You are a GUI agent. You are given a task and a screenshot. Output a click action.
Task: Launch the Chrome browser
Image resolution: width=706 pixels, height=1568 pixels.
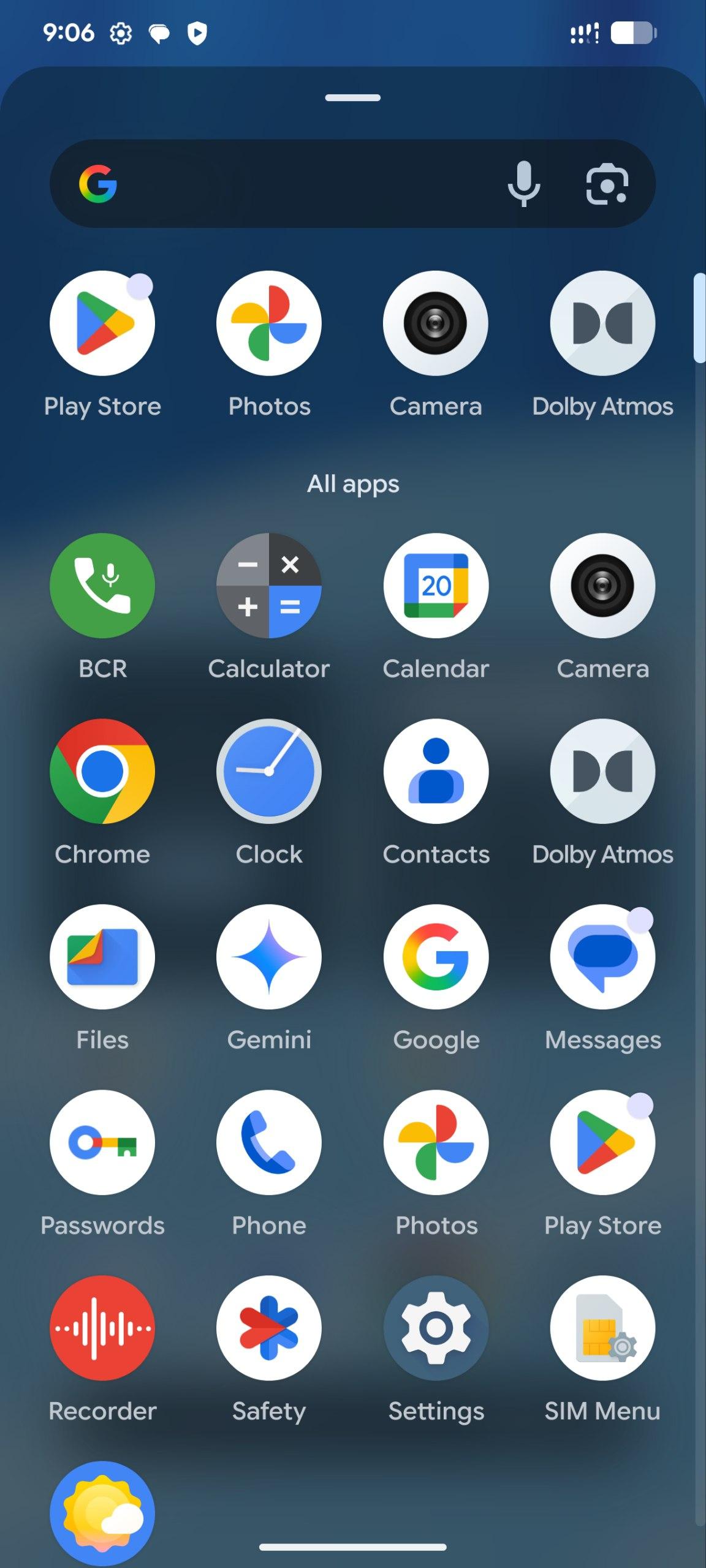click(x=102, y=771)
